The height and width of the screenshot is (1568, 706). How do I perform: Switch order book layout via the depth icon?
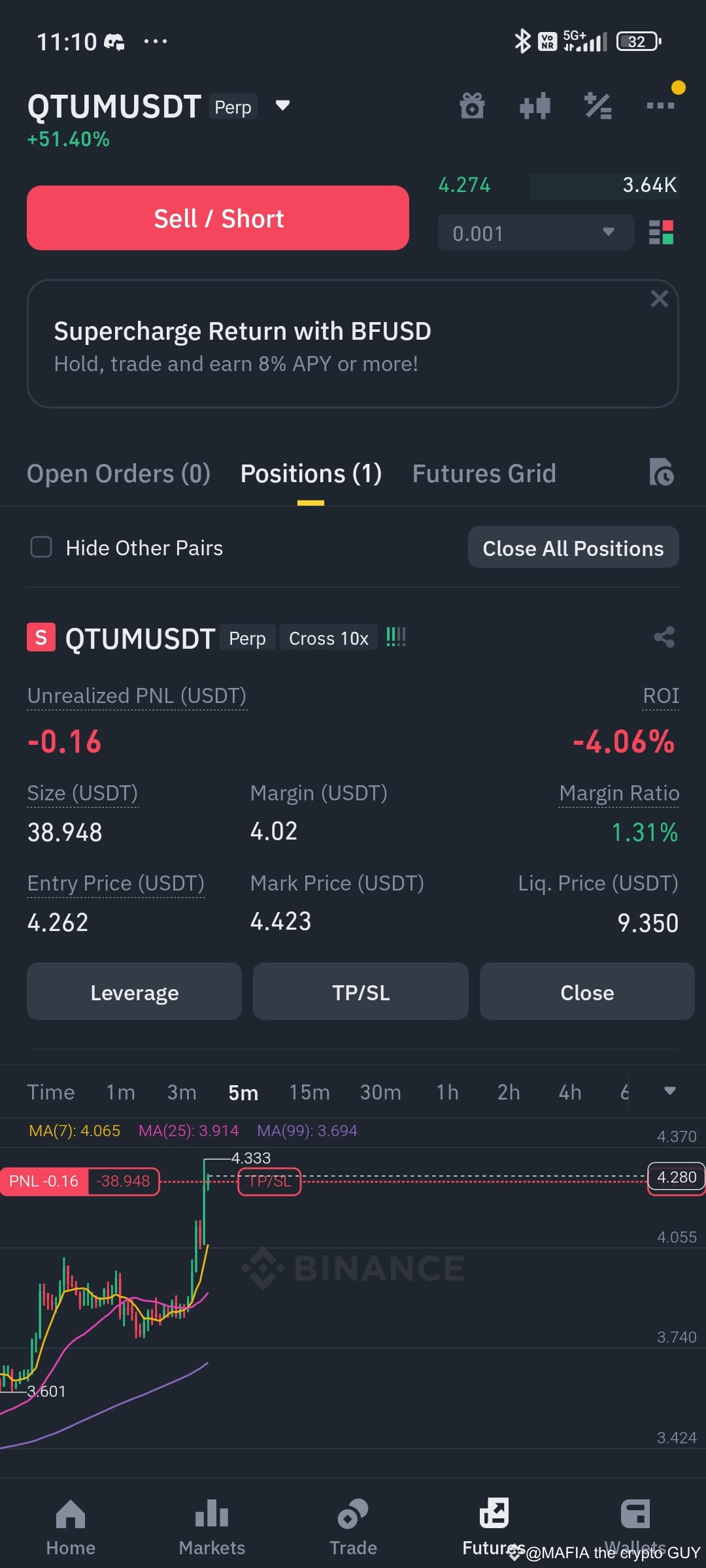[x=663, y=232]
